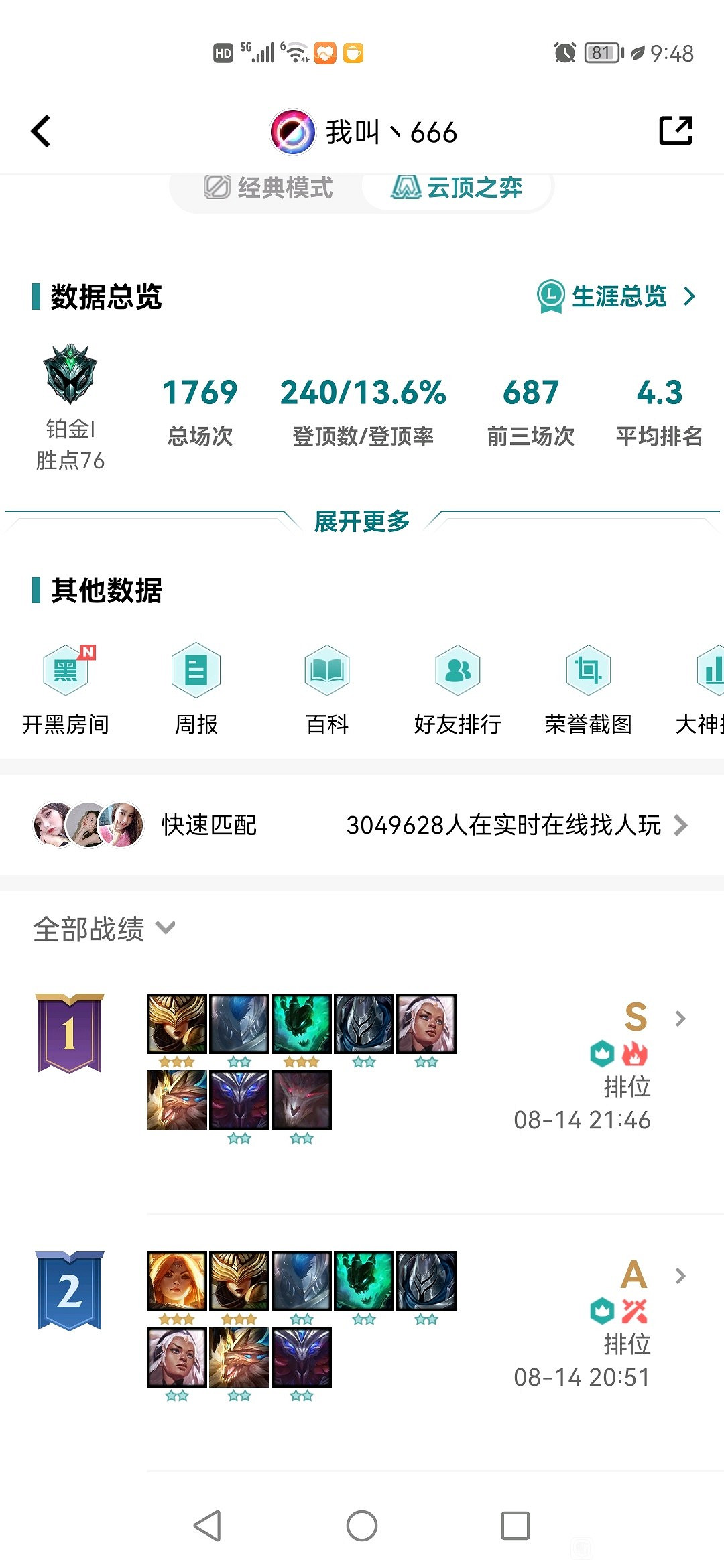Expand details of the rank 1 match

click(x=680, y=1019)
